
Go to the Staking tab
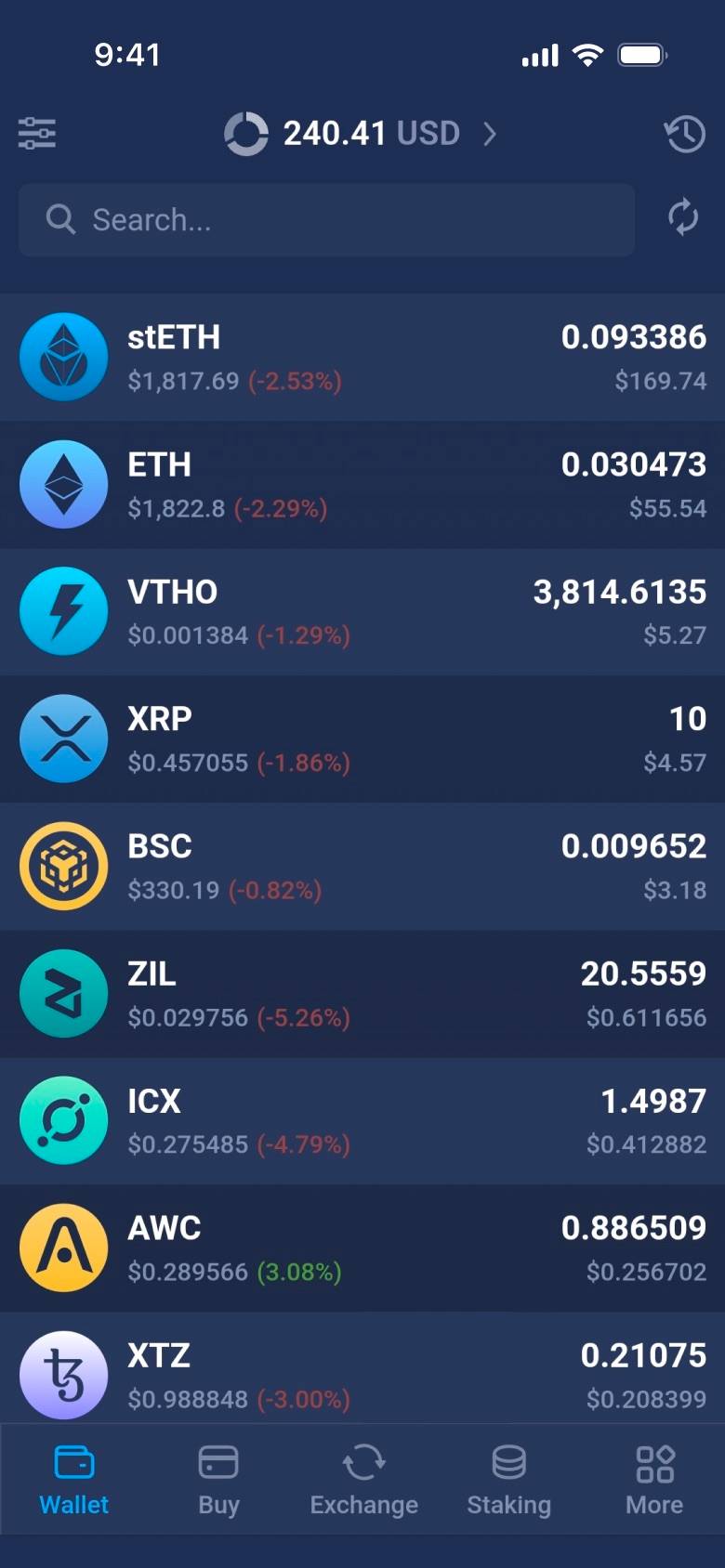point(508,1481)
